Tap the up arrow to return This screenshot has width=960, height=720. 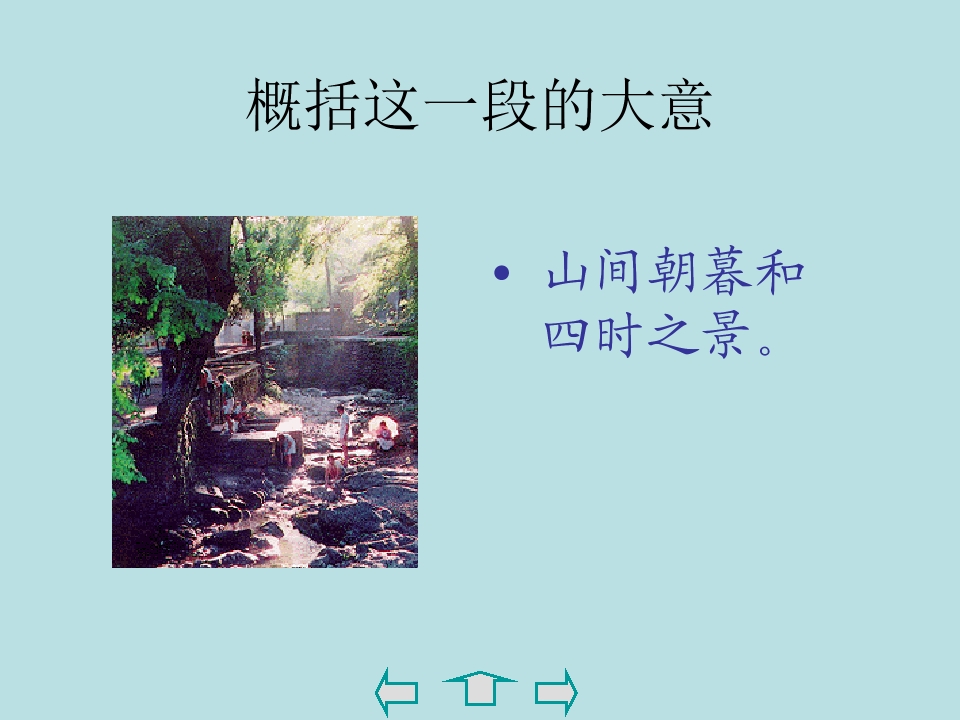[x=479, y=690]
